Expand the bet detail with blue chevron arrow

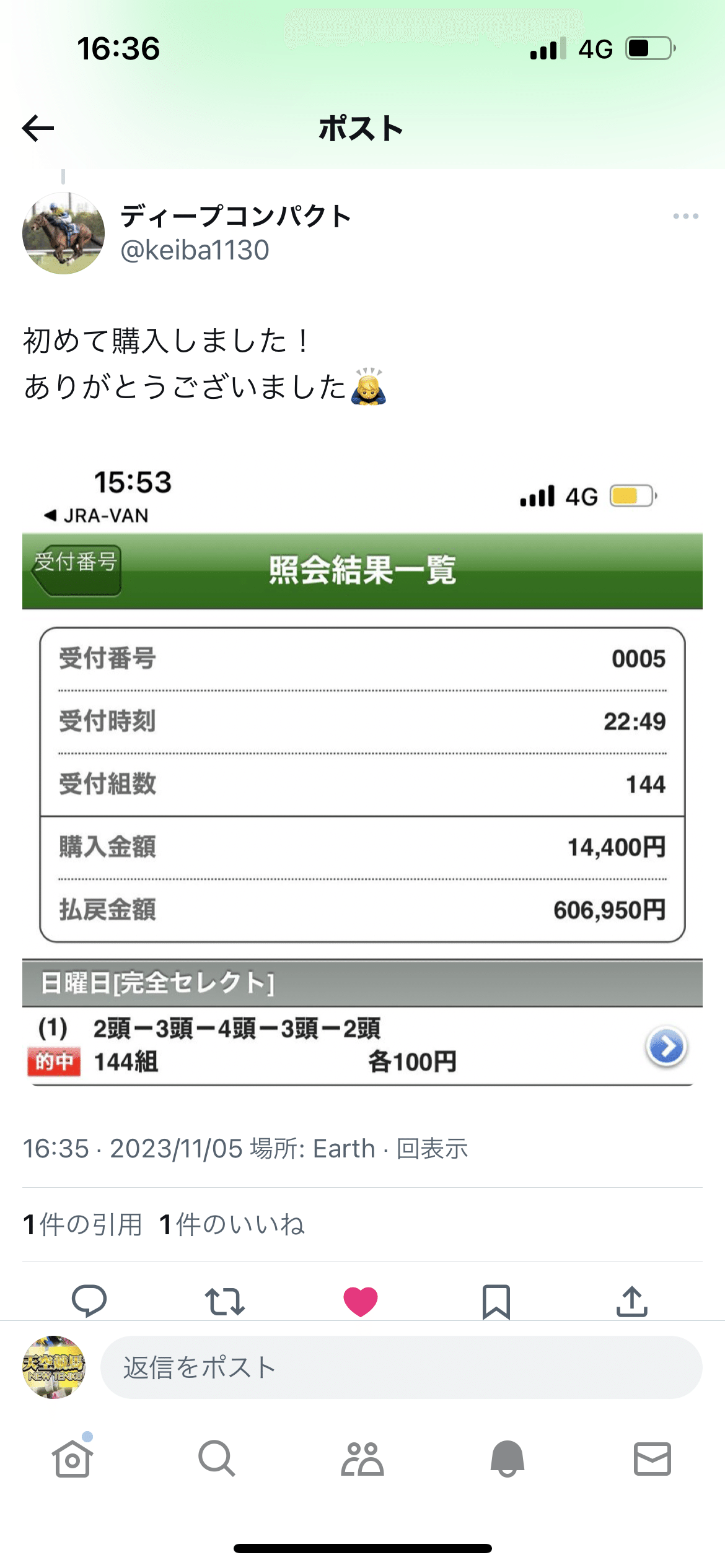click(666, 1045)
